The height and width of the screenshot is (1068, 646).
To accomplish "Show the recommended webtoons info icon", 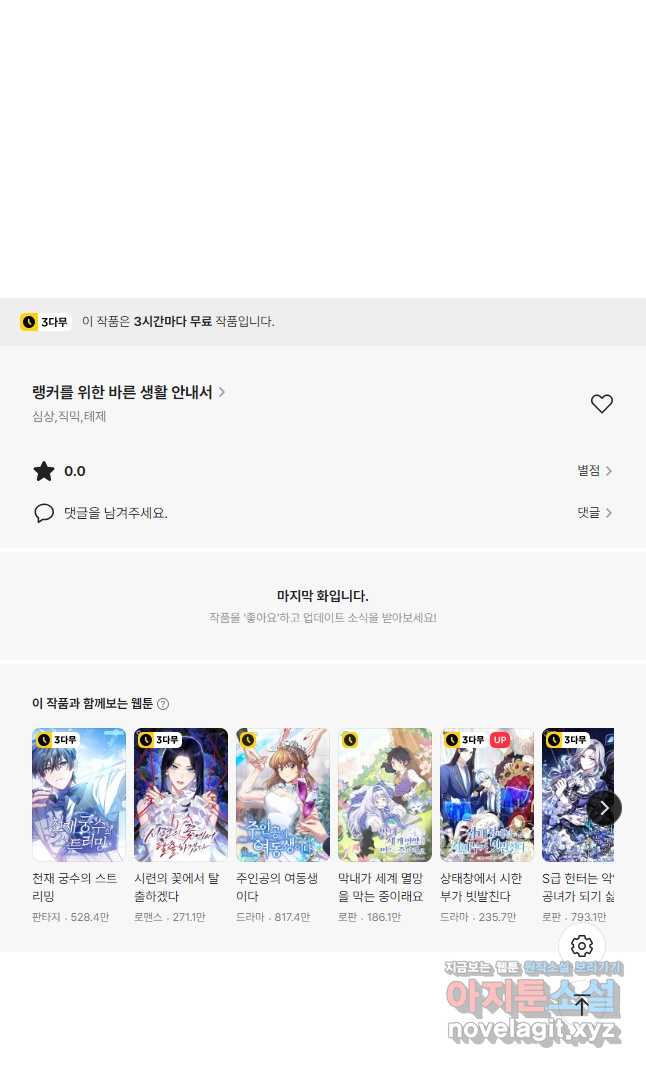I will 163,704.
